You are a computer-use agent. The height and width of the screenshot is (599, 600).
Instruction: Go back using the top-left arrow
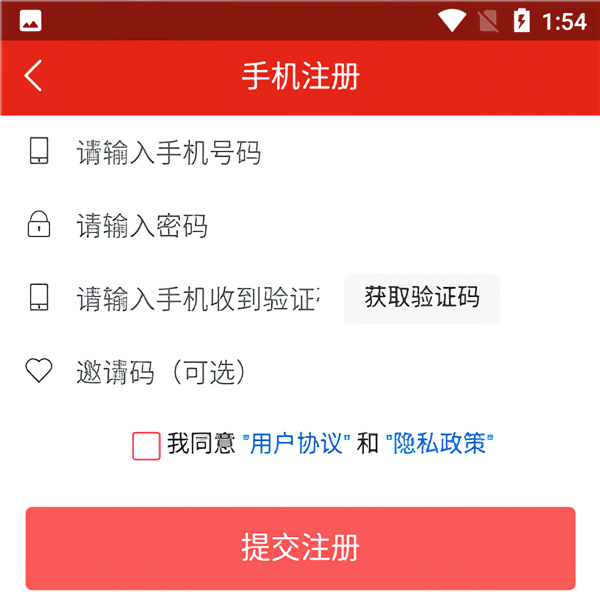point(34,76)
